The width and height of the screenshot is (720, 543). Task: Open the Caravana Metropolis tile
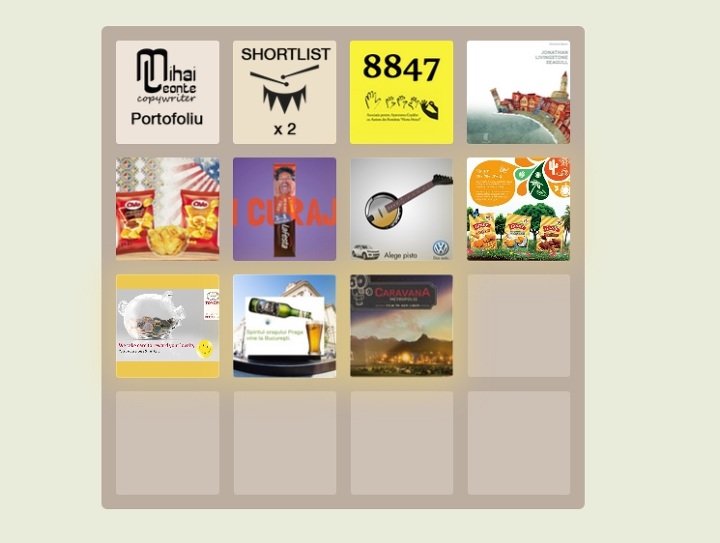point(401,326)
